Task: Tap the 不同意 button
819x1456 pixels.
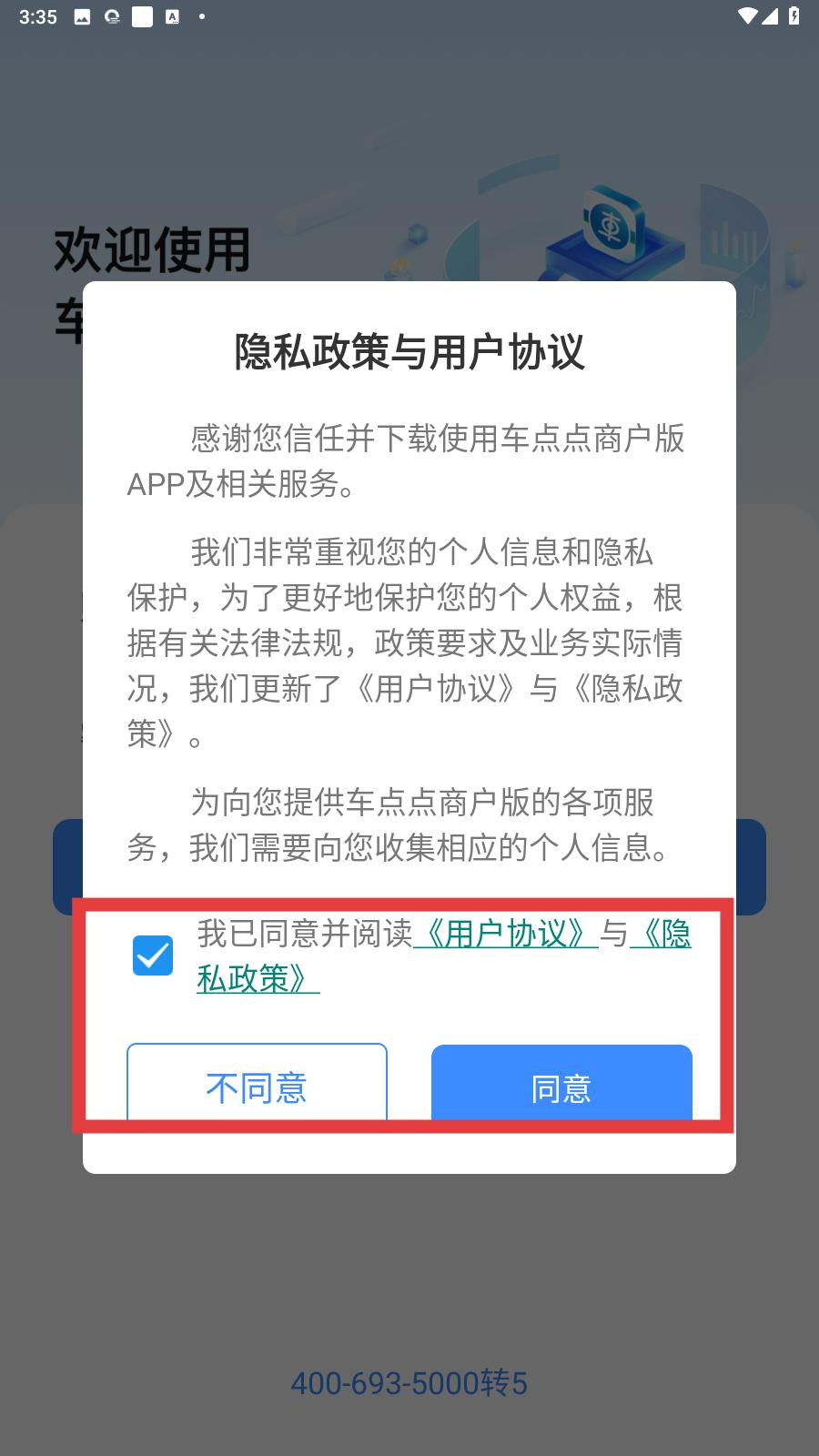Action: tap(257, 1085)
